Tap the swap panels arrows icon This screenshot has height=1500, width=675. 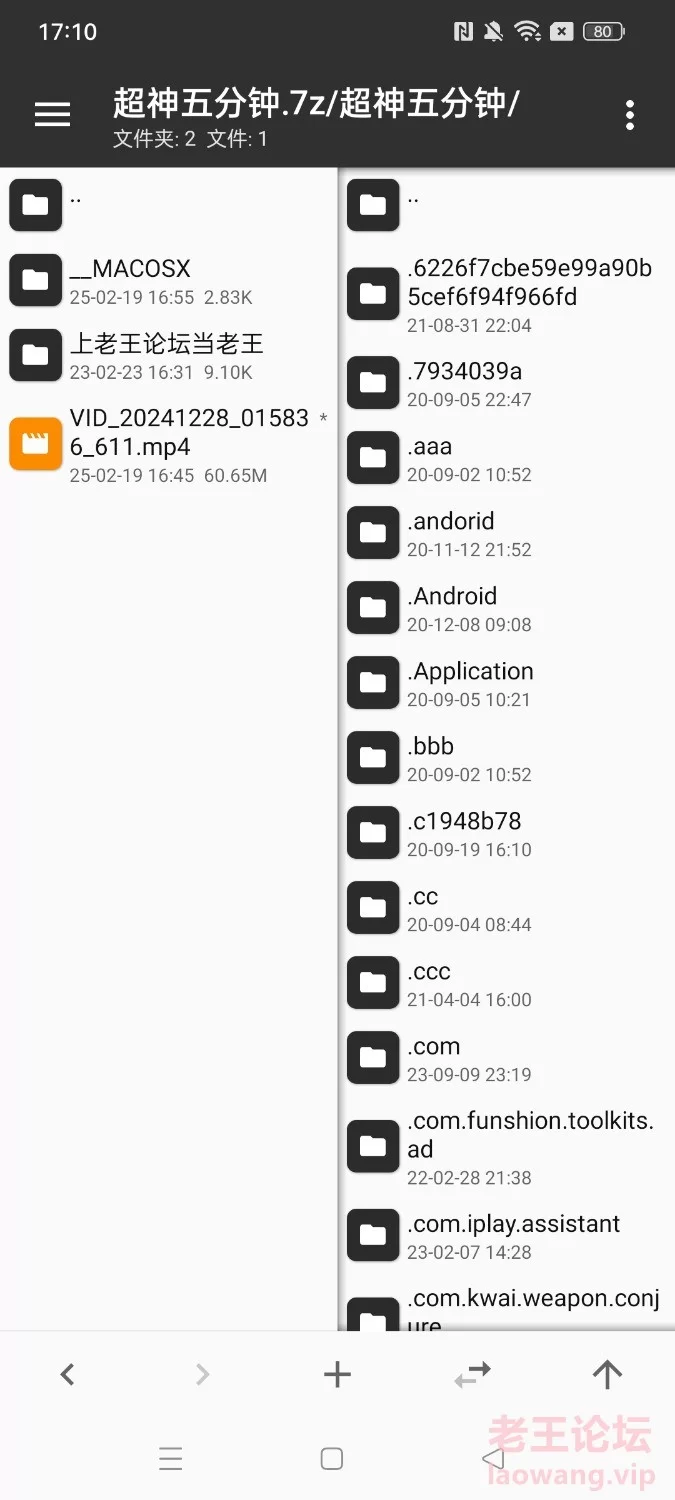(x=472, y=1375)
